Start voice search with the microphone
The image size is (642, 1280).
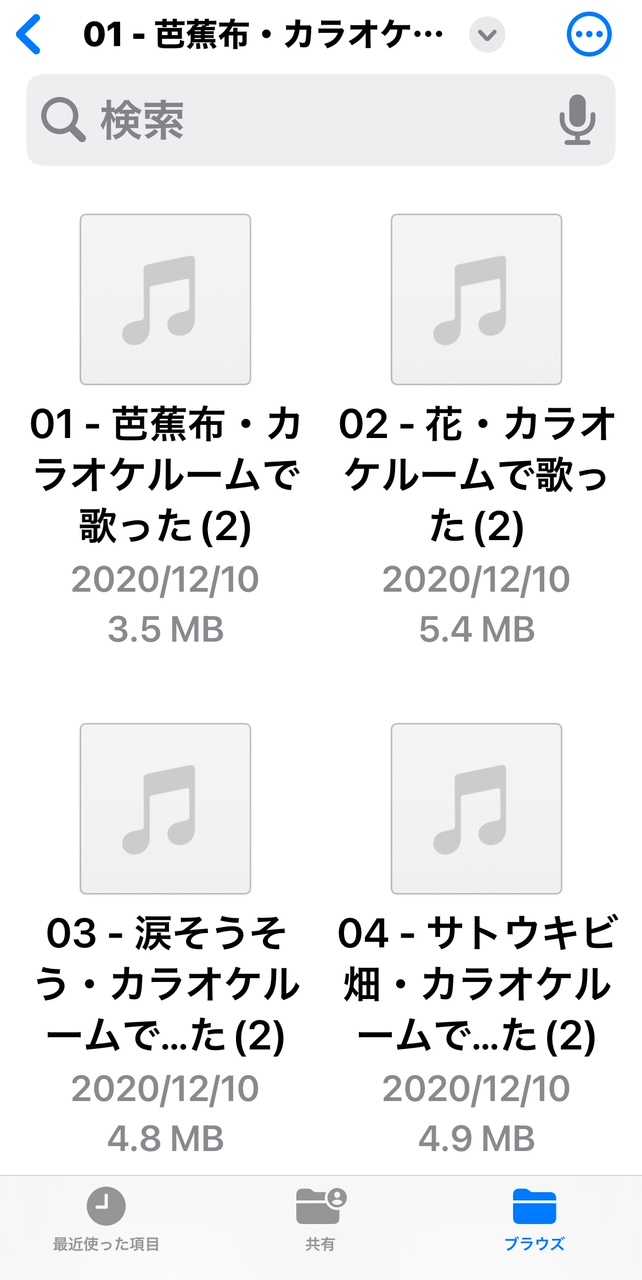coord(577,120)
